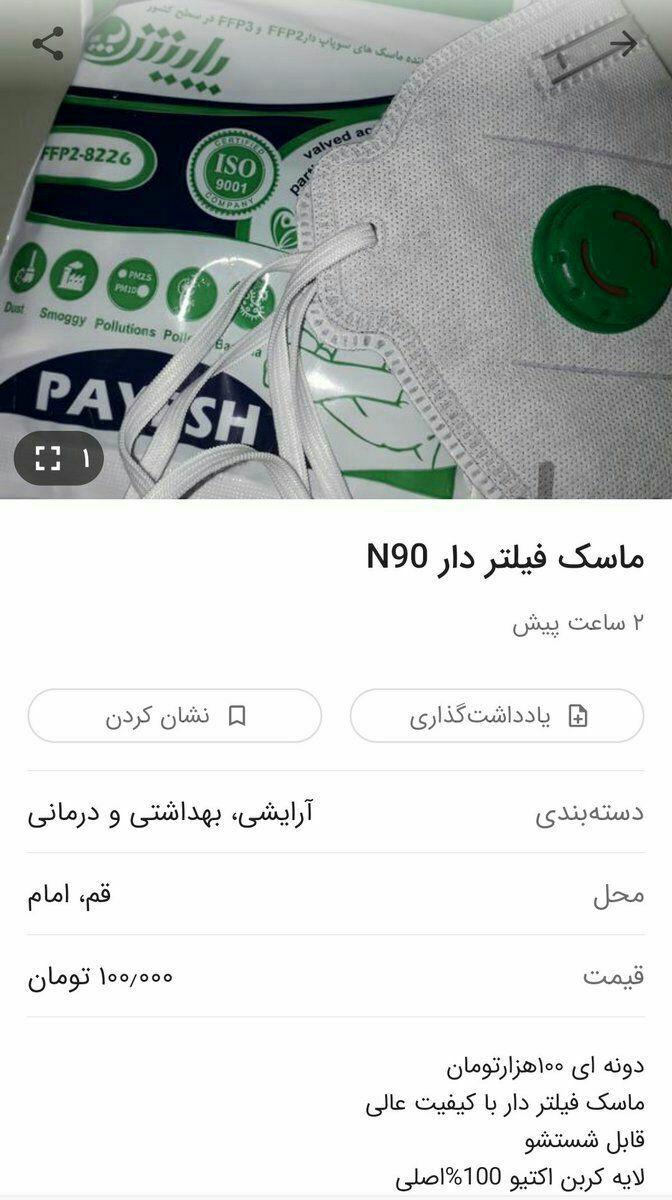The height and width of the screenshot is (1200, 672).
Task: Tap the یادداشت‌گذاری note button
Action: click(x=497, y=716)
